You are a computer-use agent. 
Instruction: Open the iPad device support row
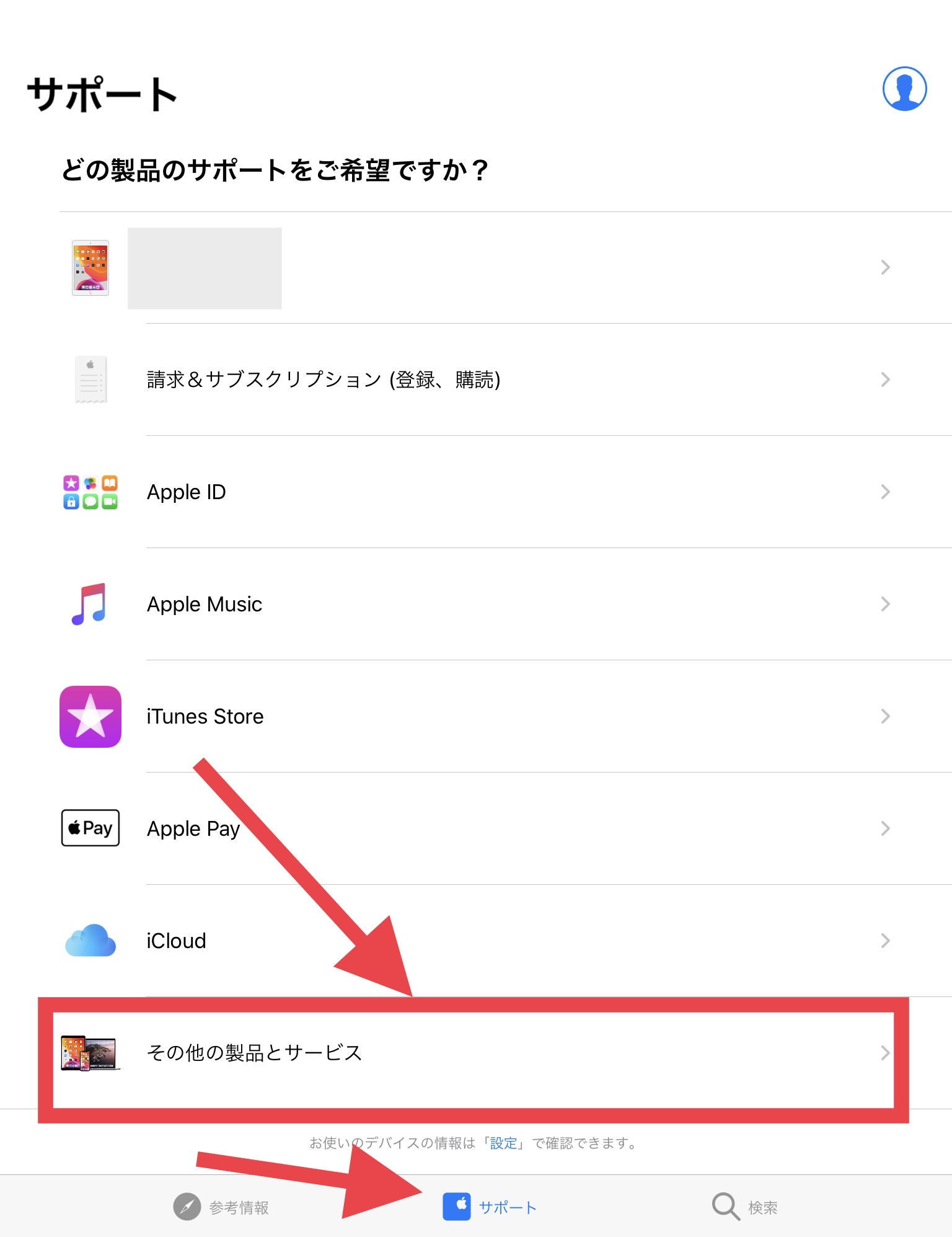click(x=471, y=268)
